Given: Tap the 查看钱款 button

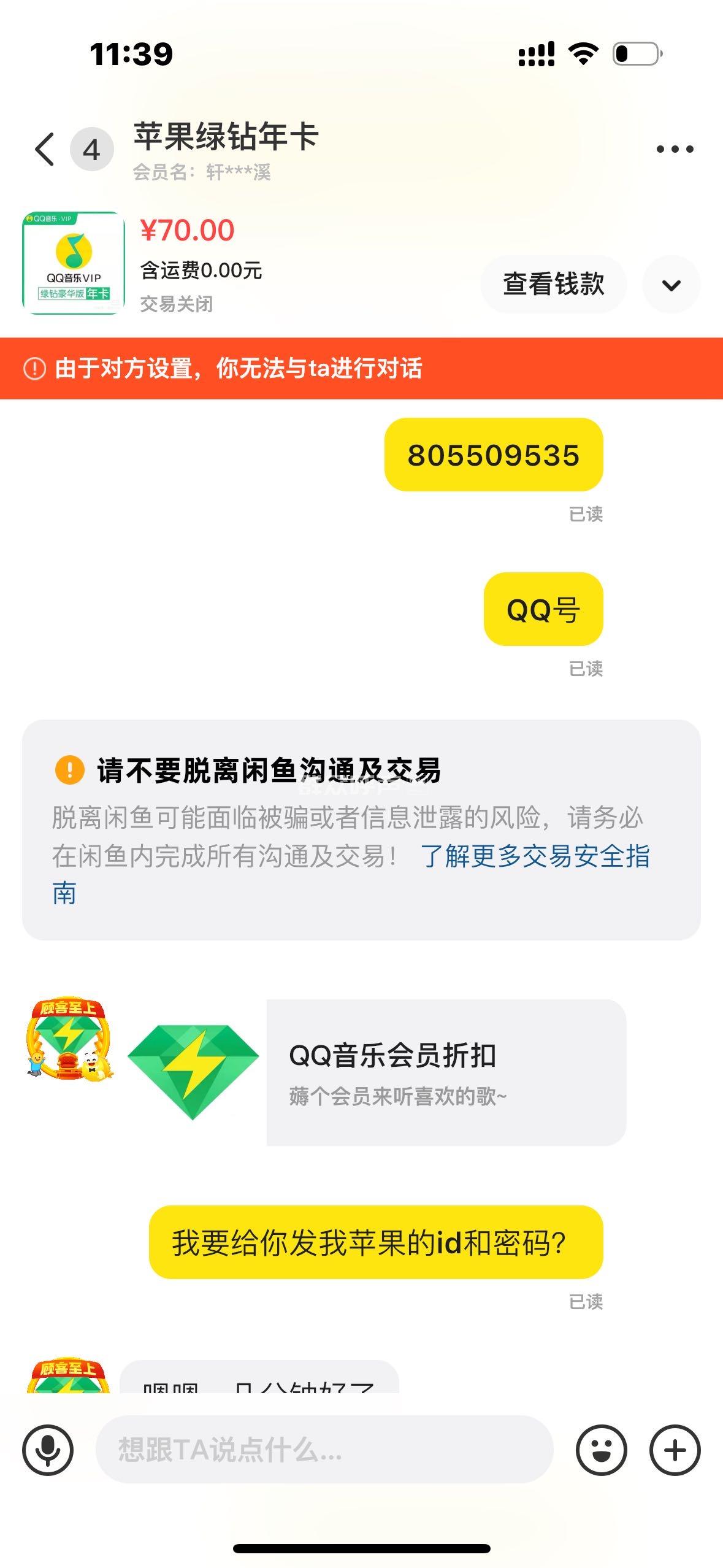Looking at the screenshot, I should coord(553,285).
